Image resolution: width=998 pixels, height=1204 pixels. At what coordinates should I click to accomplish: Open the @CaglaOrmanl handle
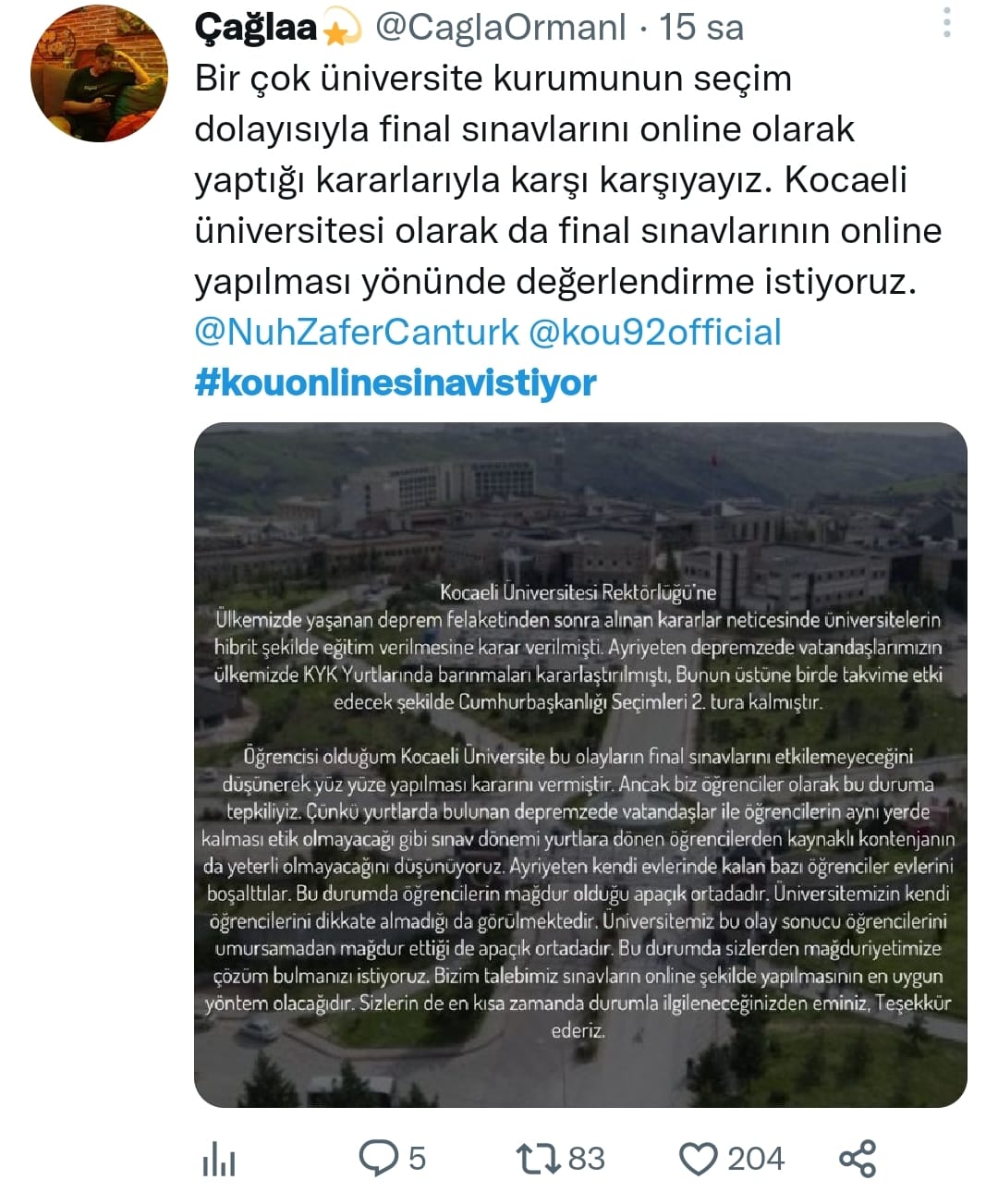pos(500,28)
